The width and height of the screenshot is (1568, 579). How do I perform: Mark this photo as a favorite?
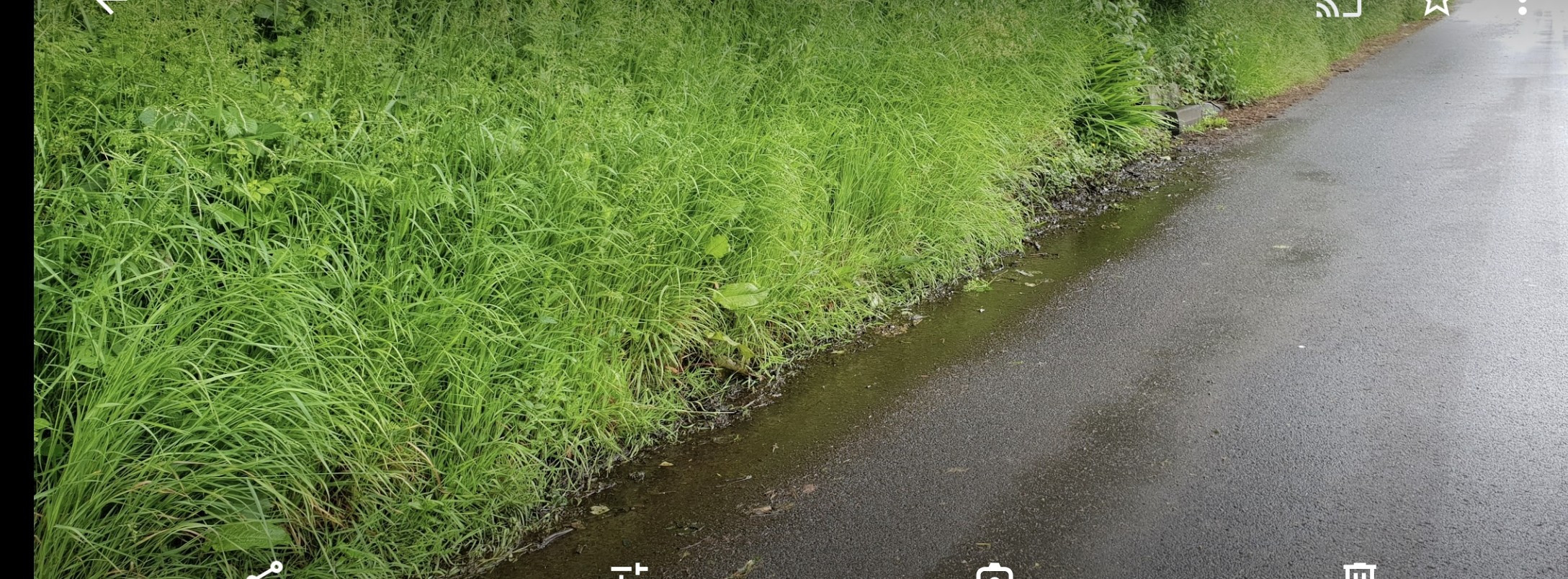coord(1435,4)
